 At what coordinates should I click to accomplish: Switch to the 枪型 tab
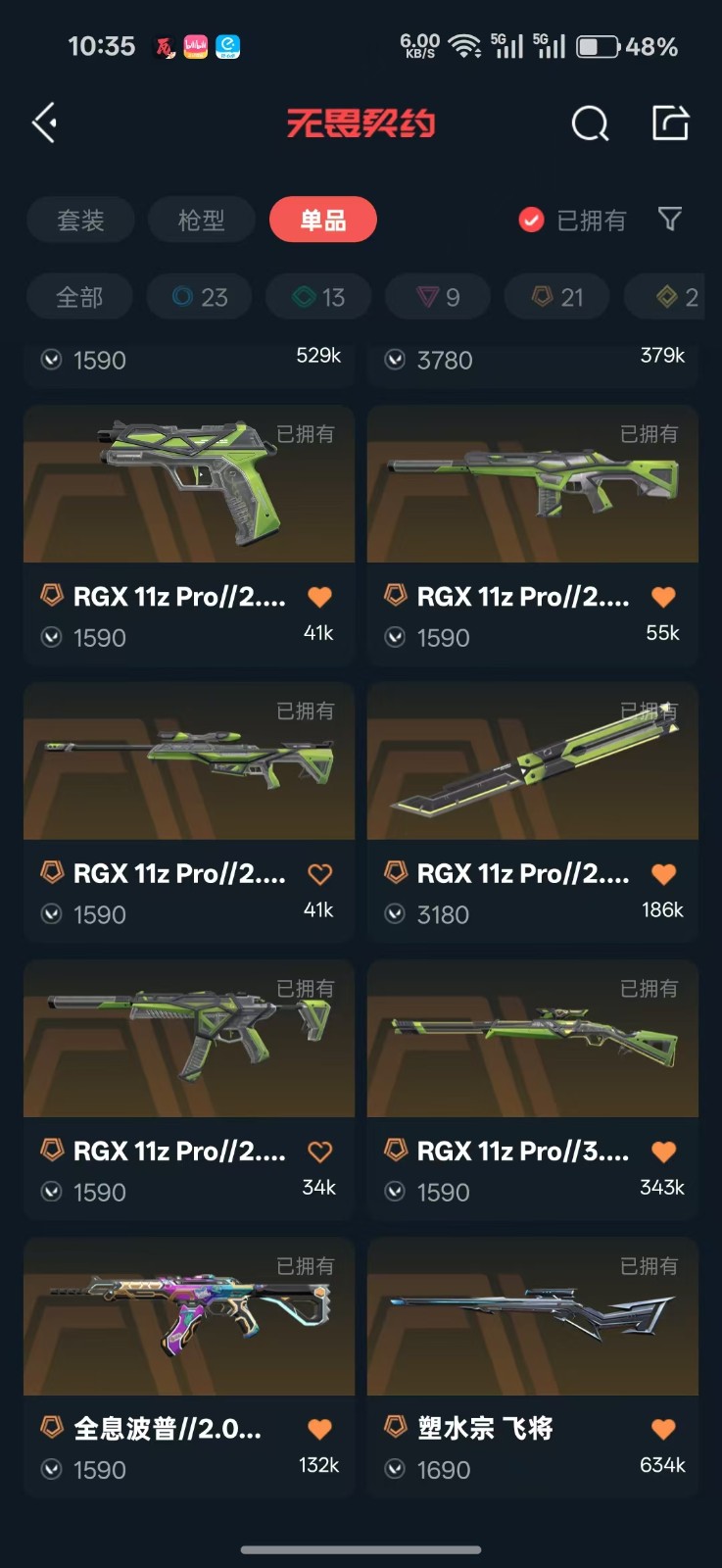201,220
